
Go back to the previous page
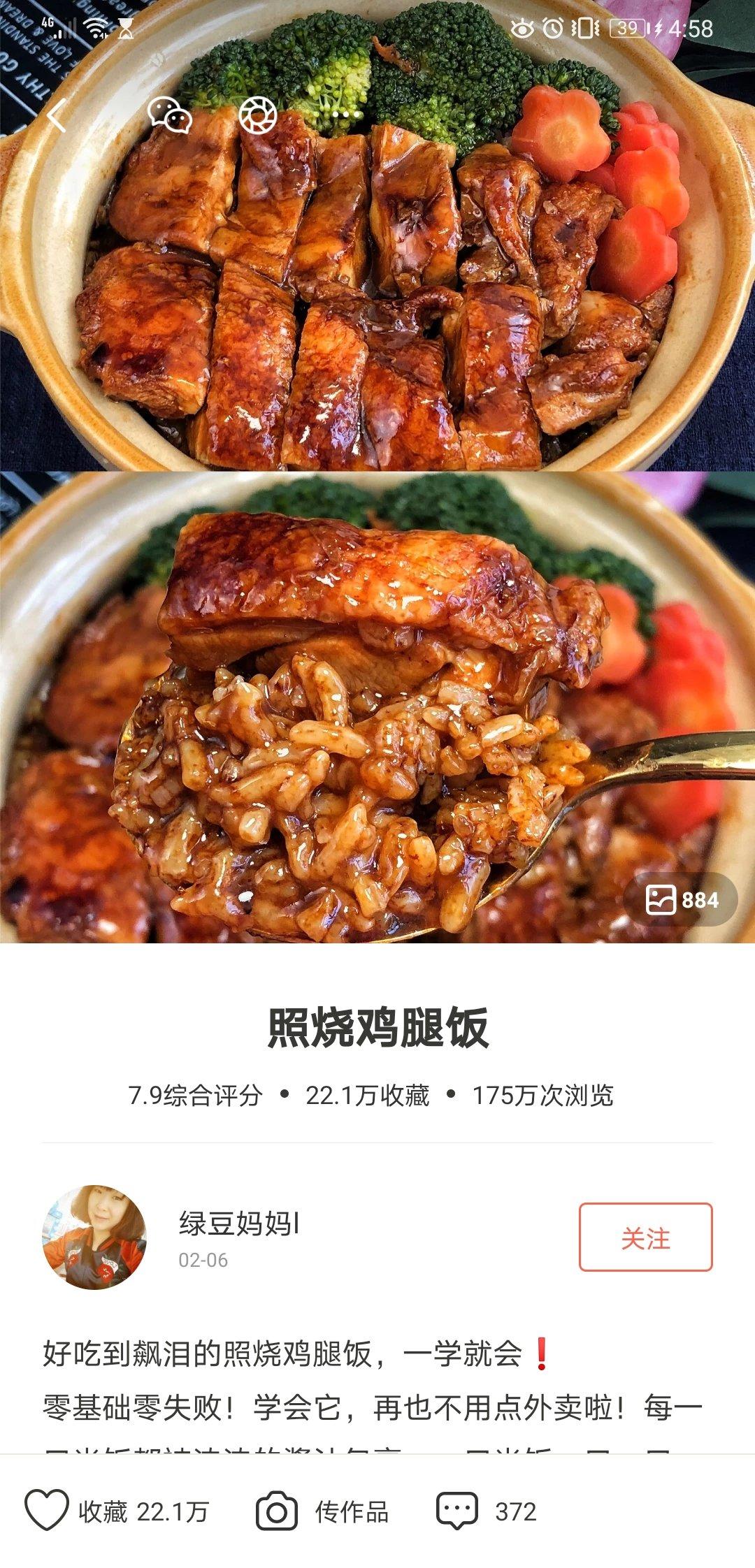[x=57, y=115]
